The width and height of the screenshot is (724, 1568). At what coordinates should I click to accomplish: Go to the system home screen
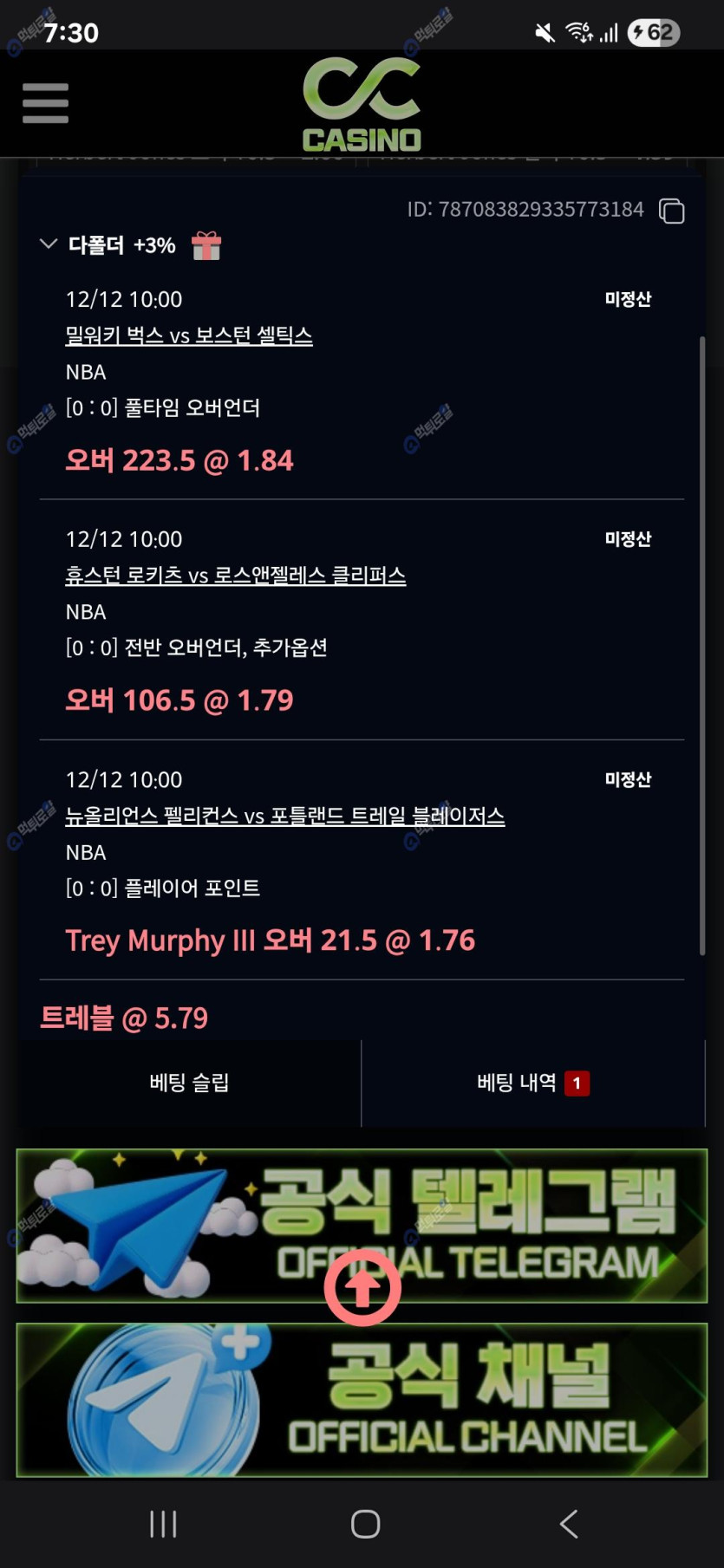click(x=365, y=1524)
